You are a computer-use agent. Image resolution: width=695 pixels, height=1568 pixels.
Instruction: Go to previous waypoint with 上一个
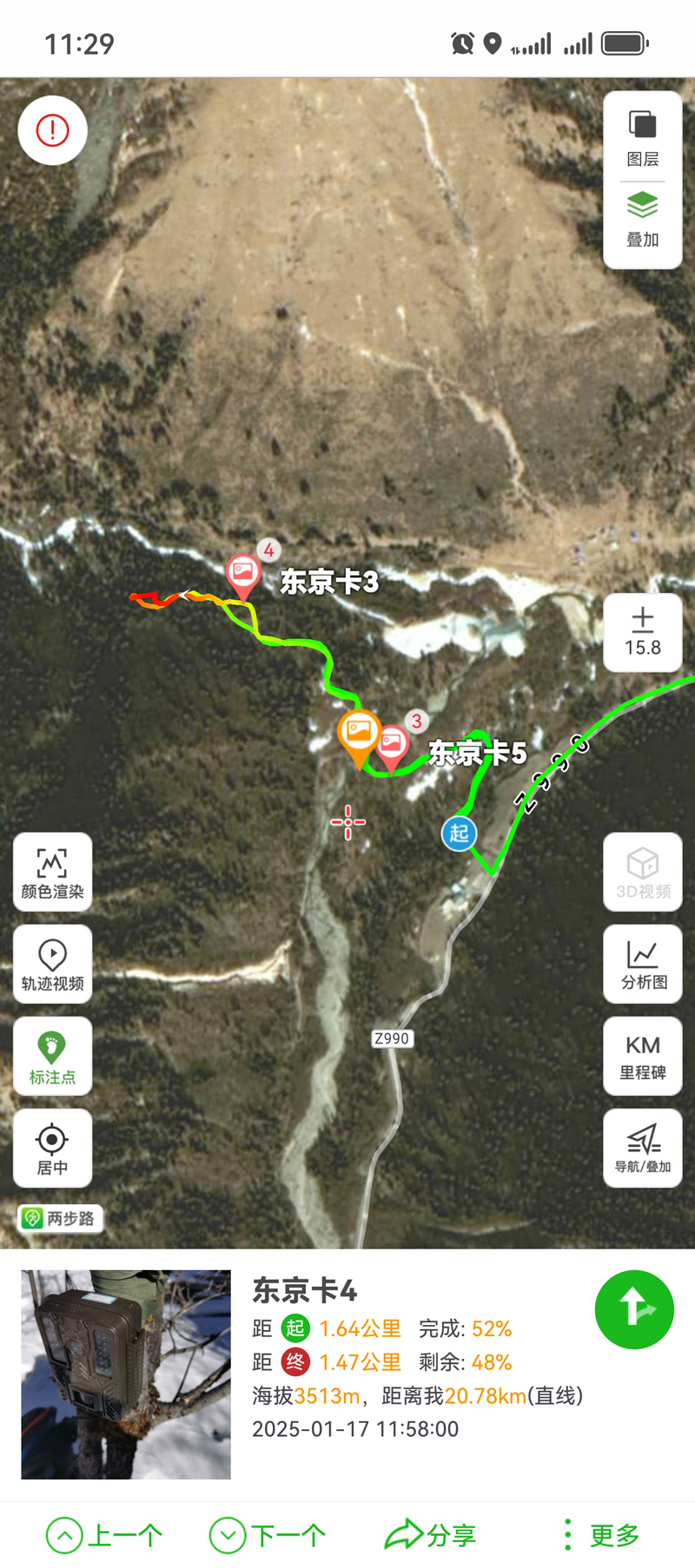[x=104, y=1535]
